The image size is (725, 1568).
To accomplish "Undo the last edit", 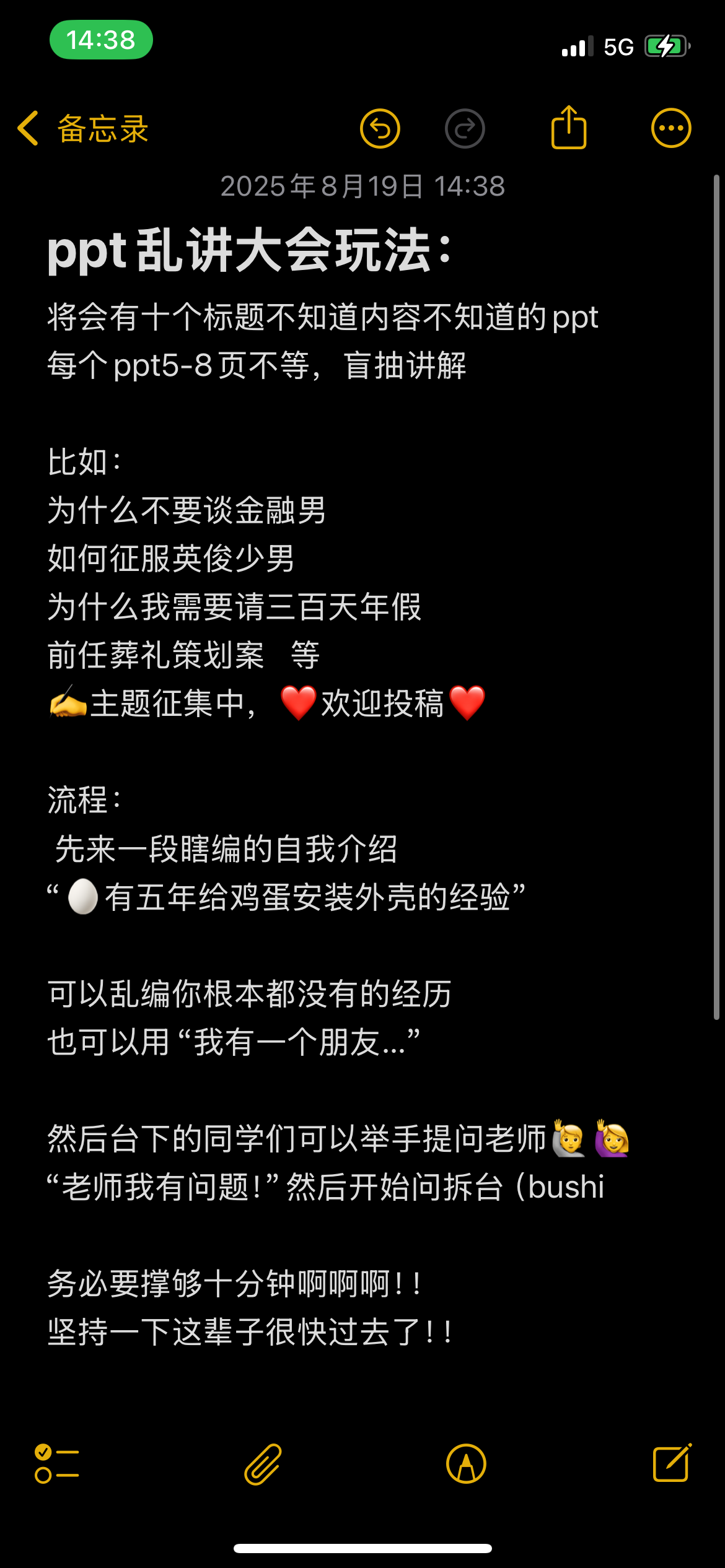I will coord(380,128).
